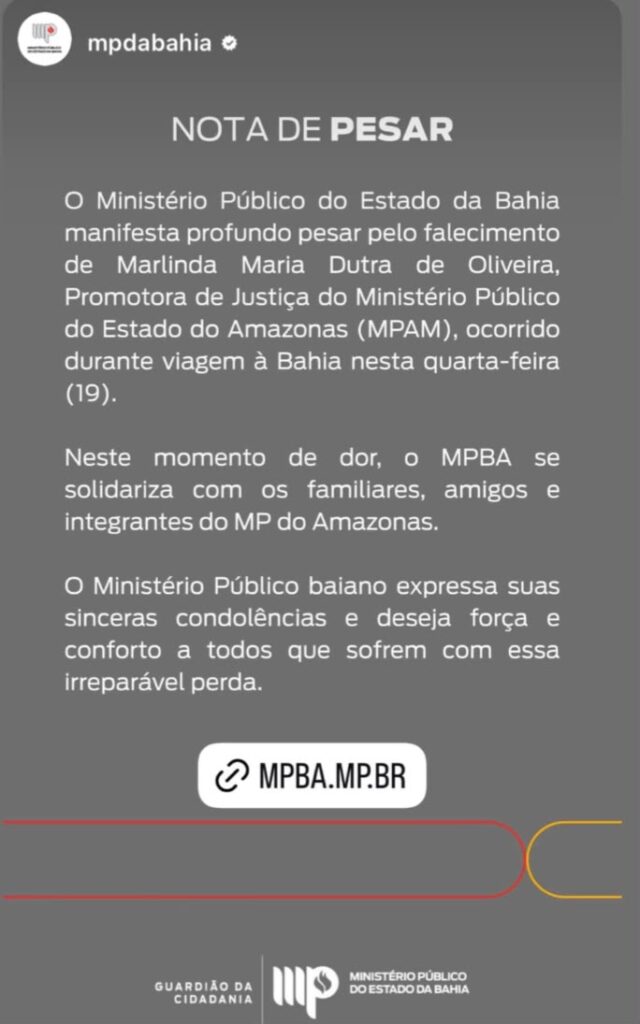Viewport: 640px width, 1024px height.
Task: Open the mpdabahia profile picture
Action: point(44,39)
